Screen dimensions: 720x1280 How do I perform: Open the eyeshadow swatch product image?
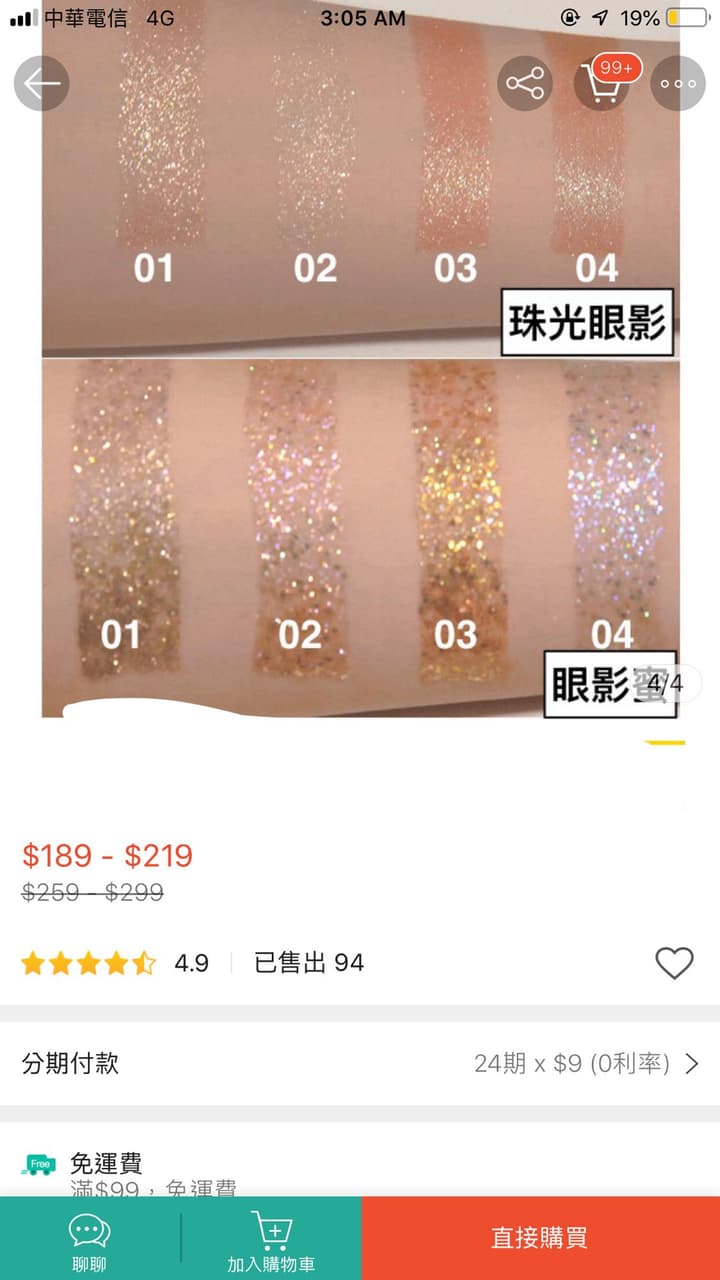[x=360, y=358]
